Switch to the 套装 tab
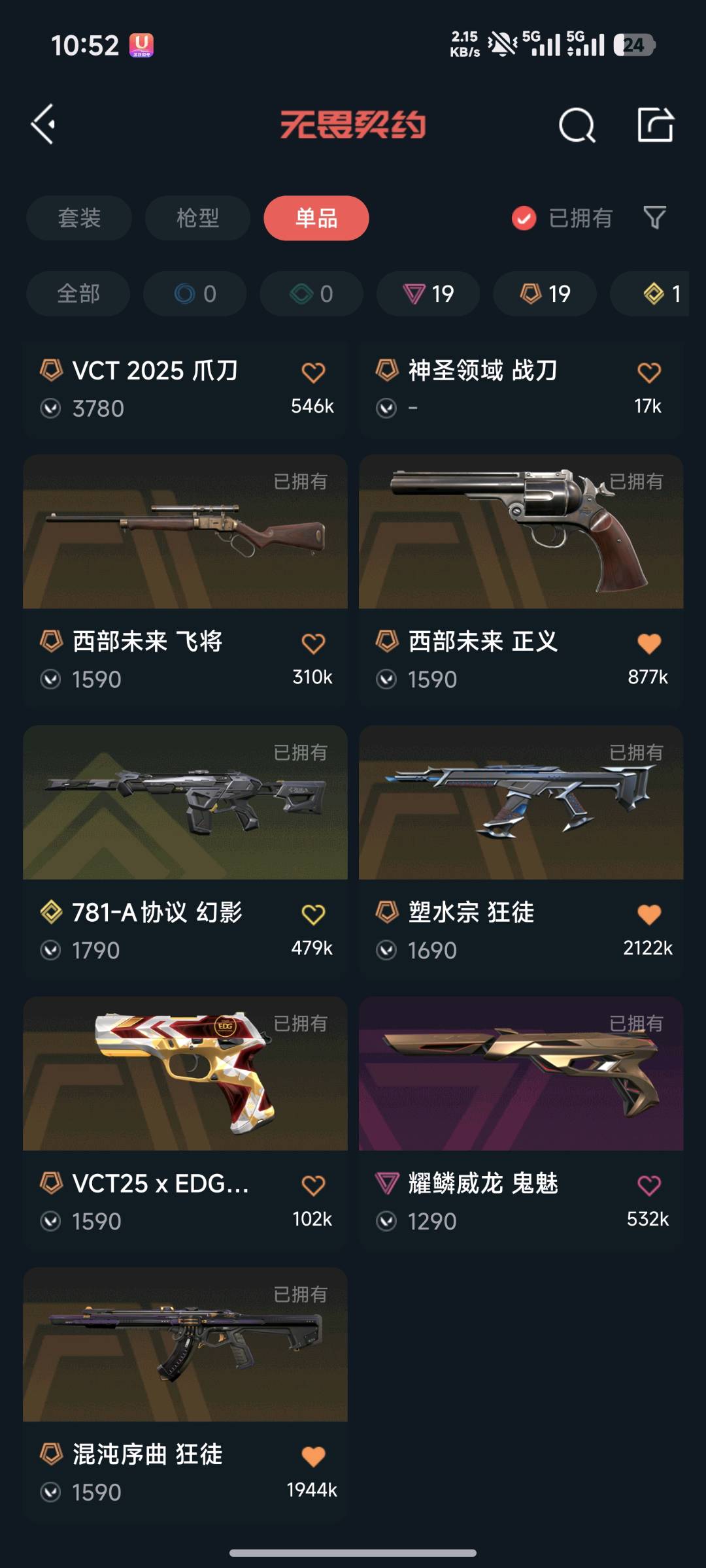Screen dimensions: 706x1568 point(79,218)
